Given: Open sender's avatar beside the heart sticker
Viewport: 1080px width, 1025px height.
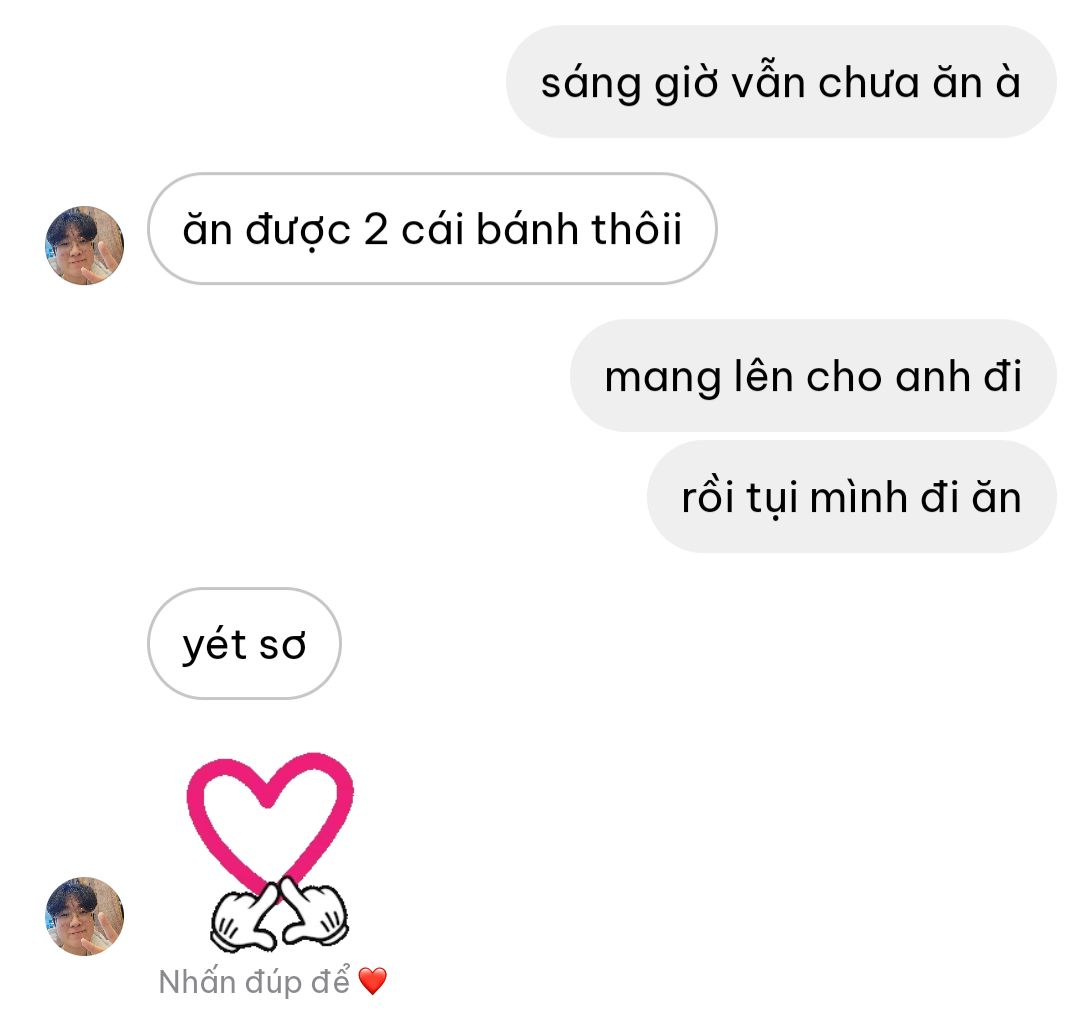Looking at the screenshot, I should (x=85, y=916).
